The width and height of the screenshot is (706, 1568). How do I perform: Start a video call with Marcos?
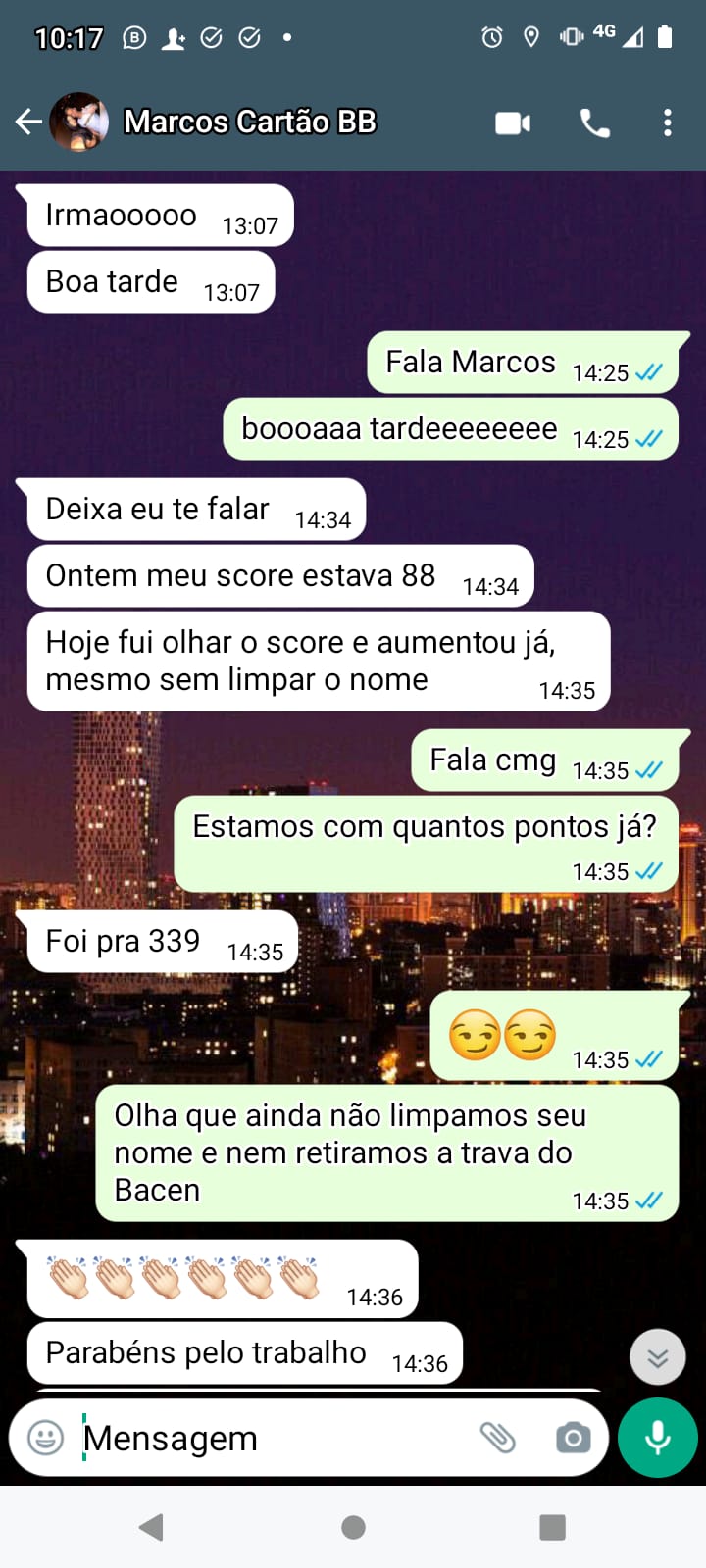coord(513,122)
